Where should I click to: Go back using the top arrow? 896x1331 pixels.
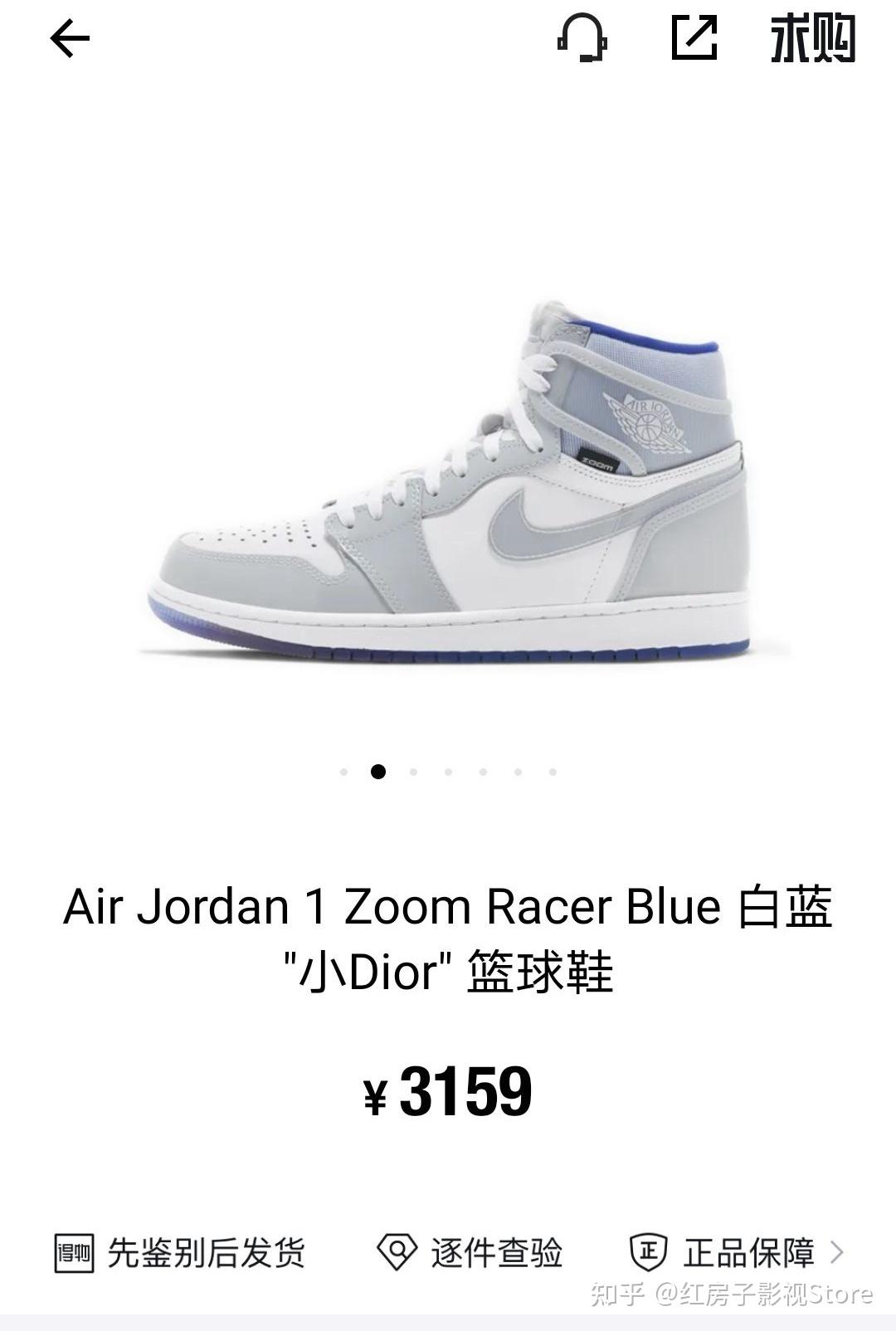[70, 39]
